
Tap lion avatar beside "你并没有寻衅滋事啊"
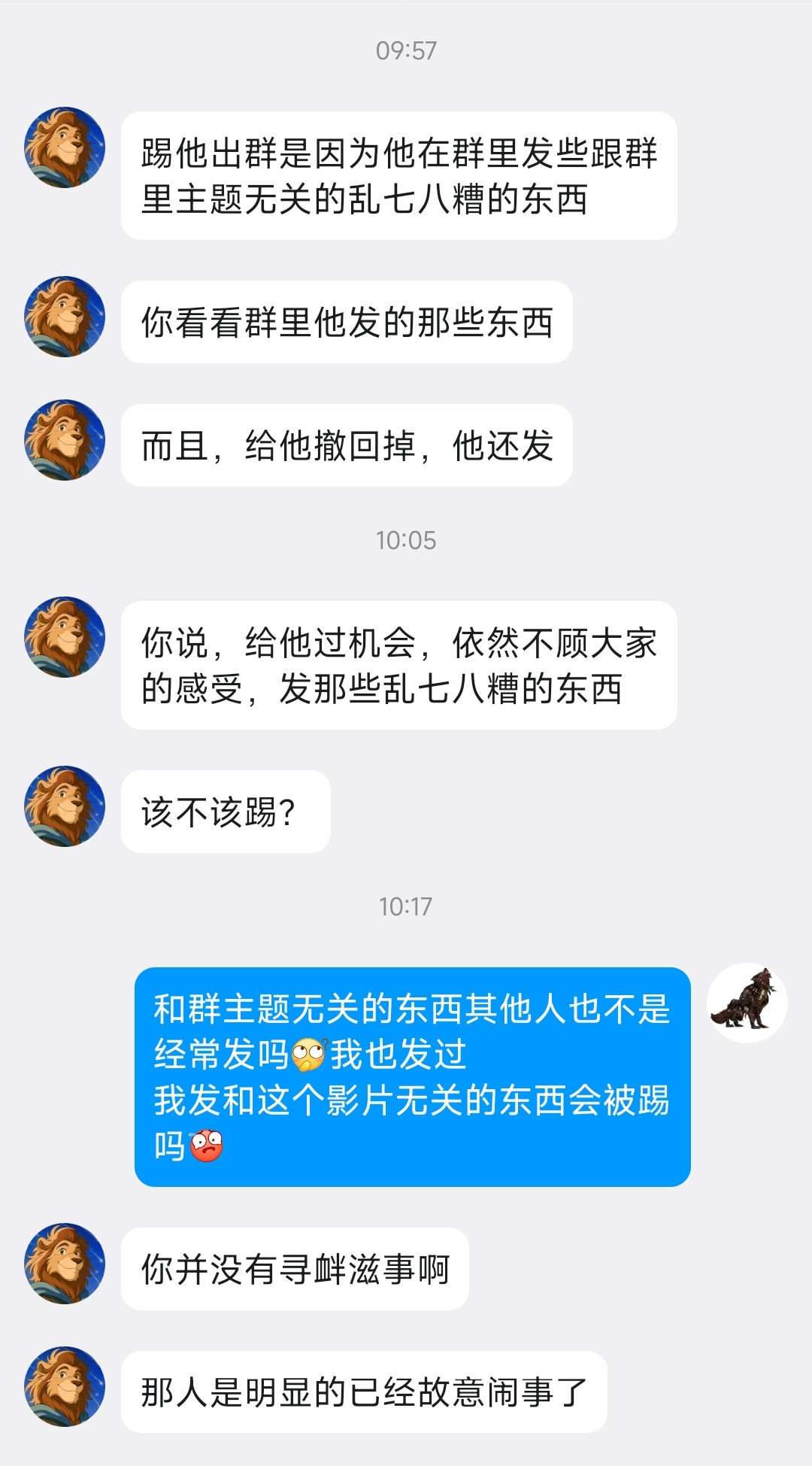point(65,1264)
